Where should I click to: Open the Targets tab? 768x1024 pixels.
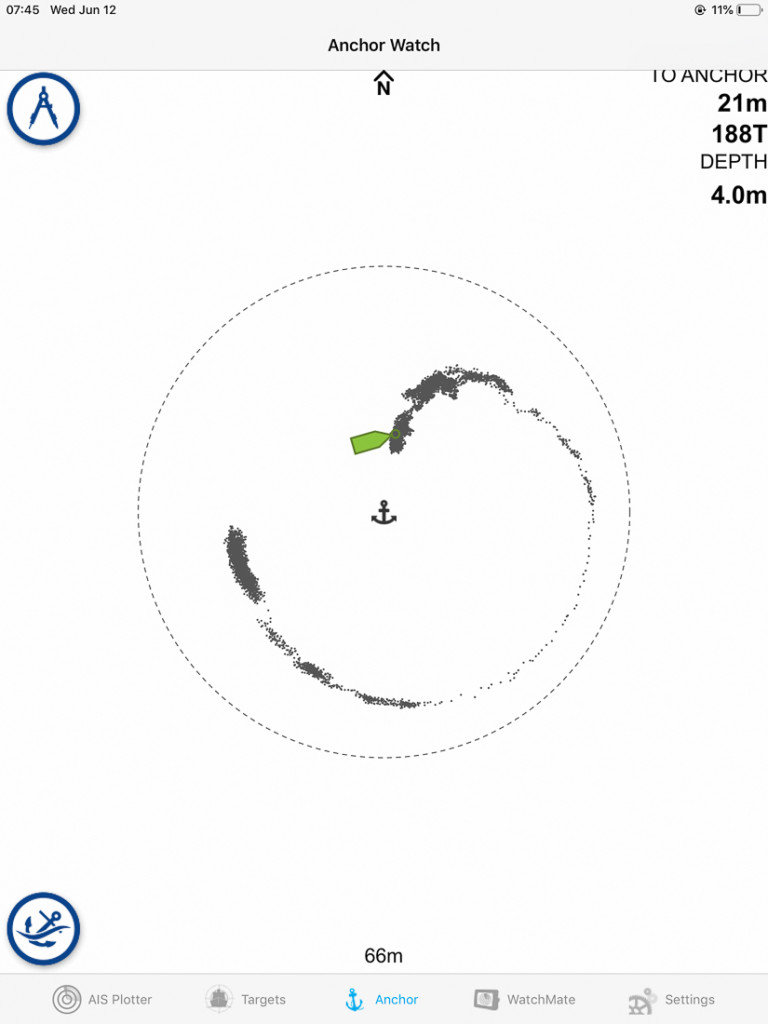245,999
